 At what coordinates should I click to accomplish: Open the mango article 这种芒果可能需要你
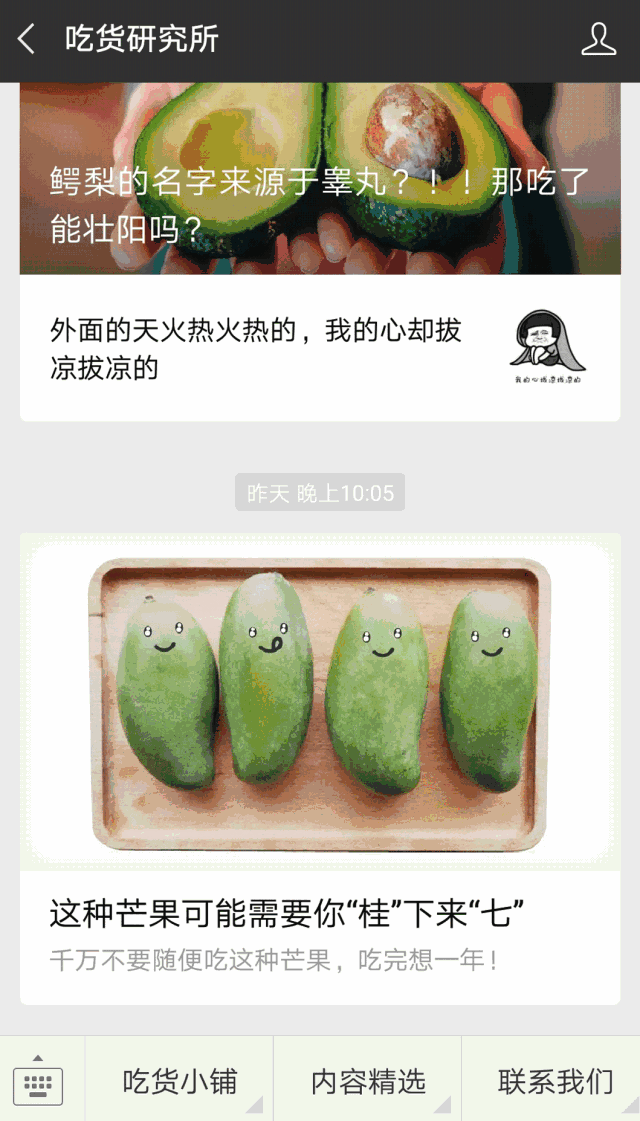320,769
